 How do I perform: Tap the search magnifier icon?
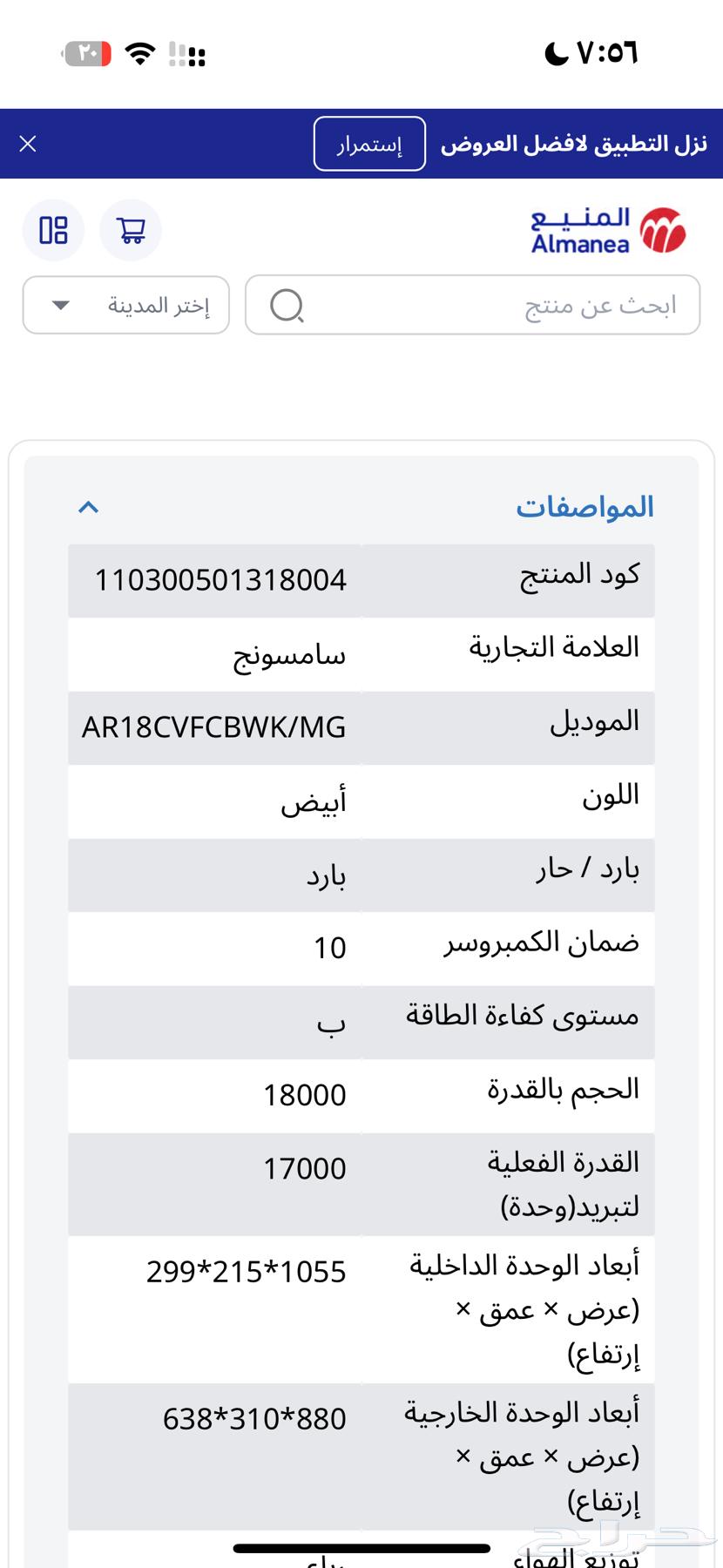tap(288, 305)
